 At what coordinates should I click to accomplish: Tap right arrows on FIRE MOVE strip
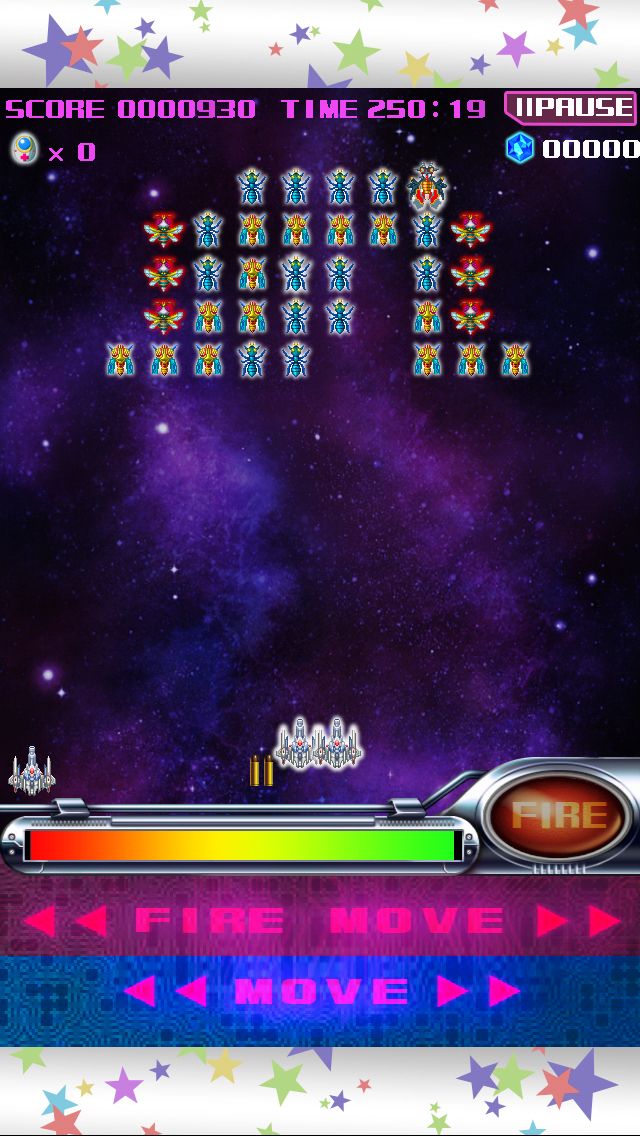579,921
